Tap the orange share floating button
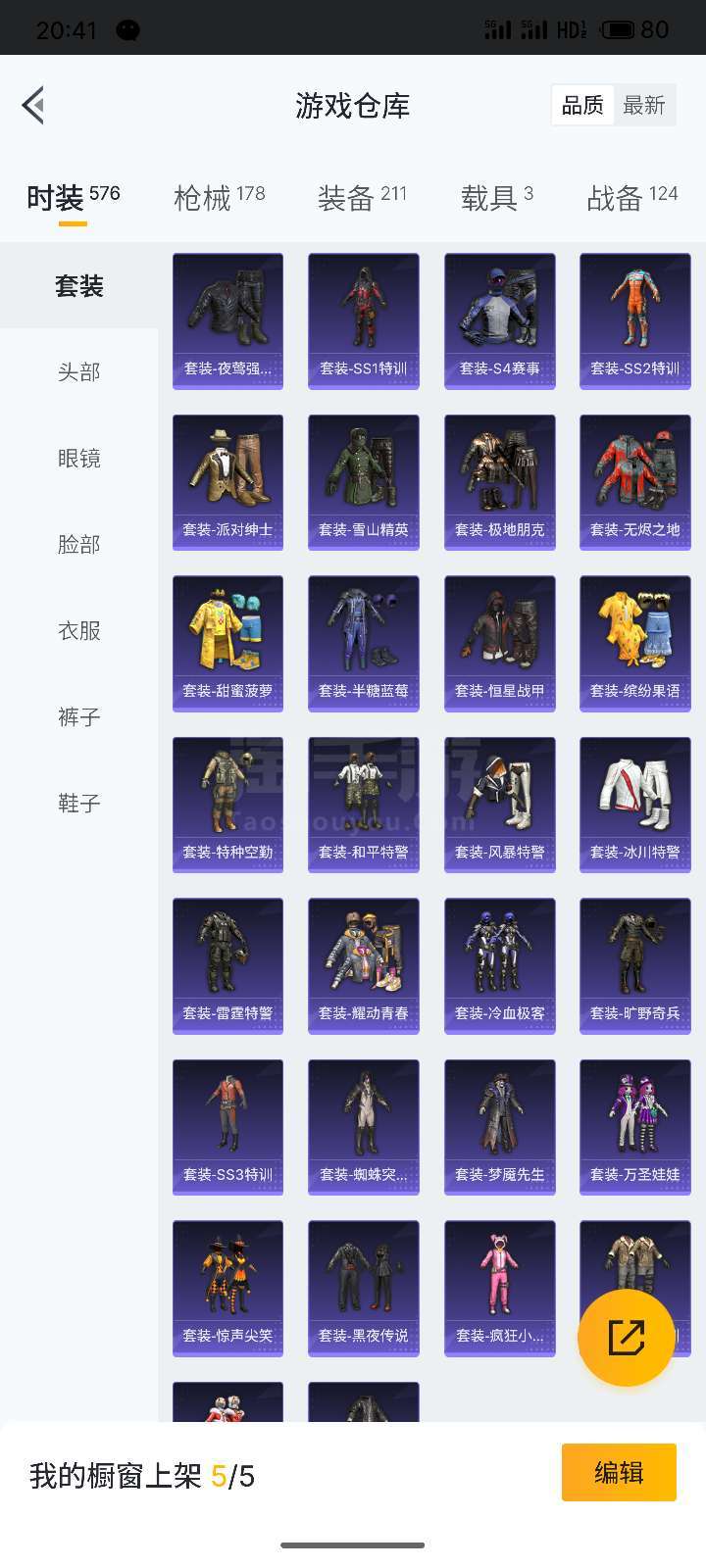Image resolution: width=706 pixels, height=1568 pixels. pyautogui.click(x=626, y=1338)
